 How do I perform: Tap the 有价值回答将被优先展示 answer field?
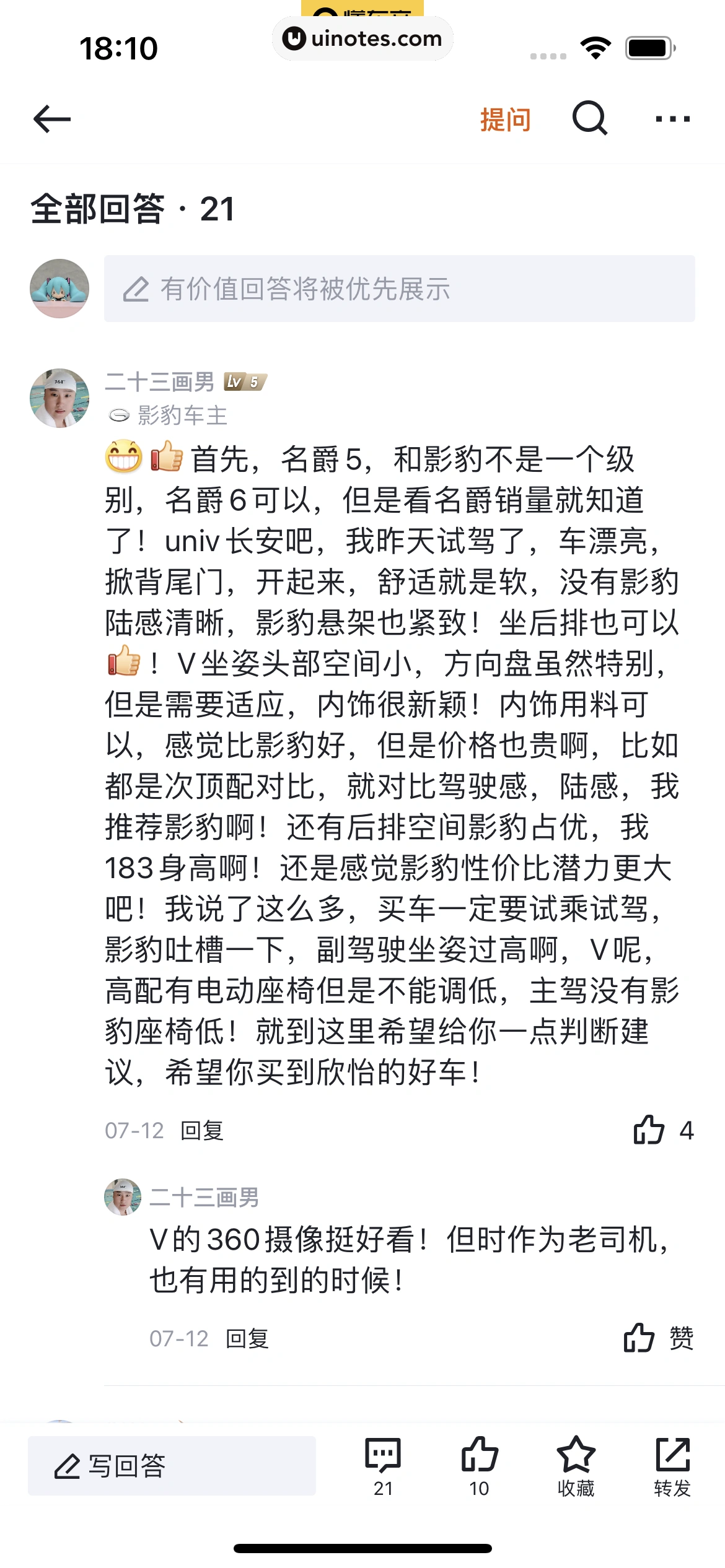[399, 289]
